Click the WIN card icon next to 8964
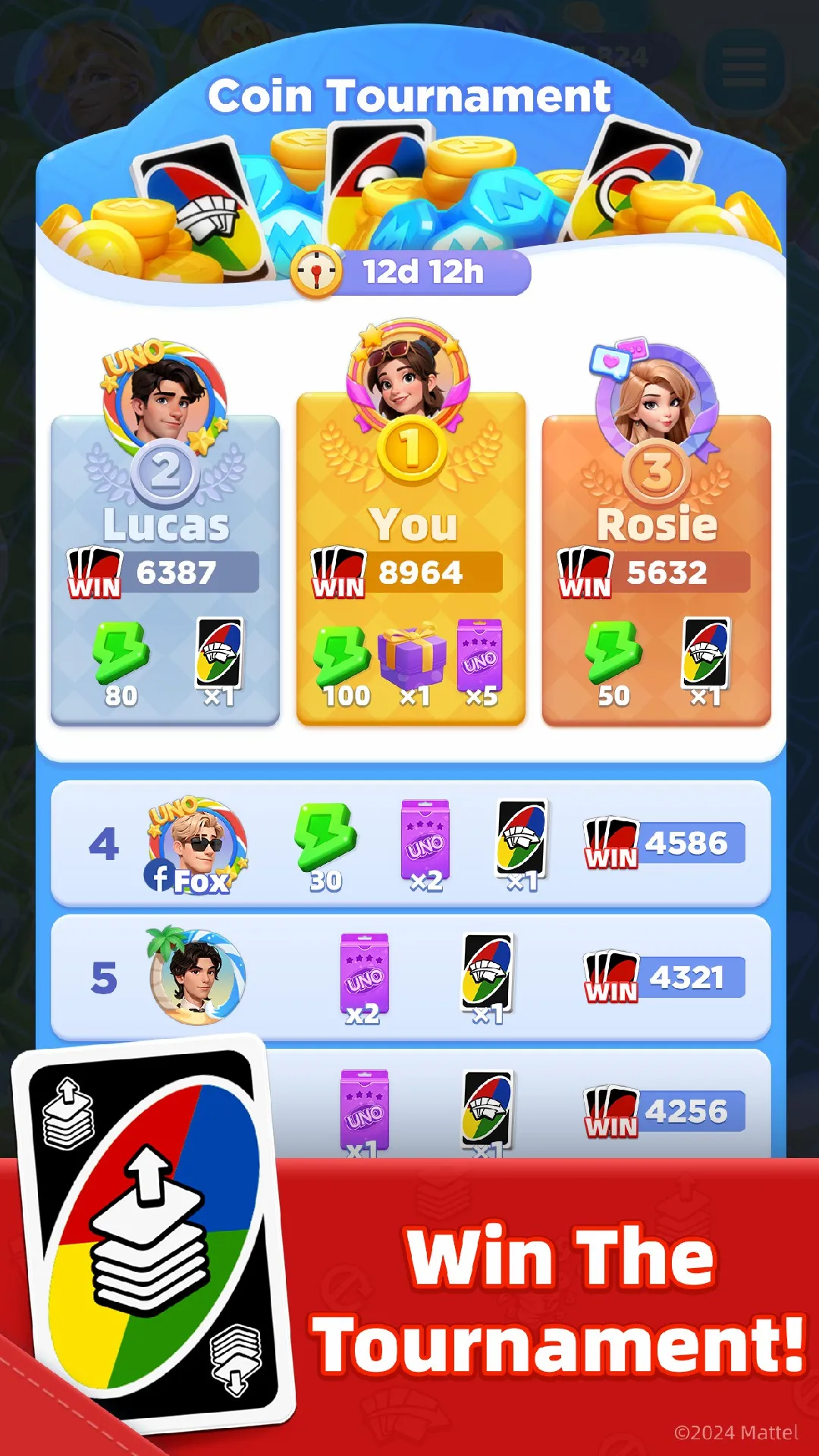 337,570
